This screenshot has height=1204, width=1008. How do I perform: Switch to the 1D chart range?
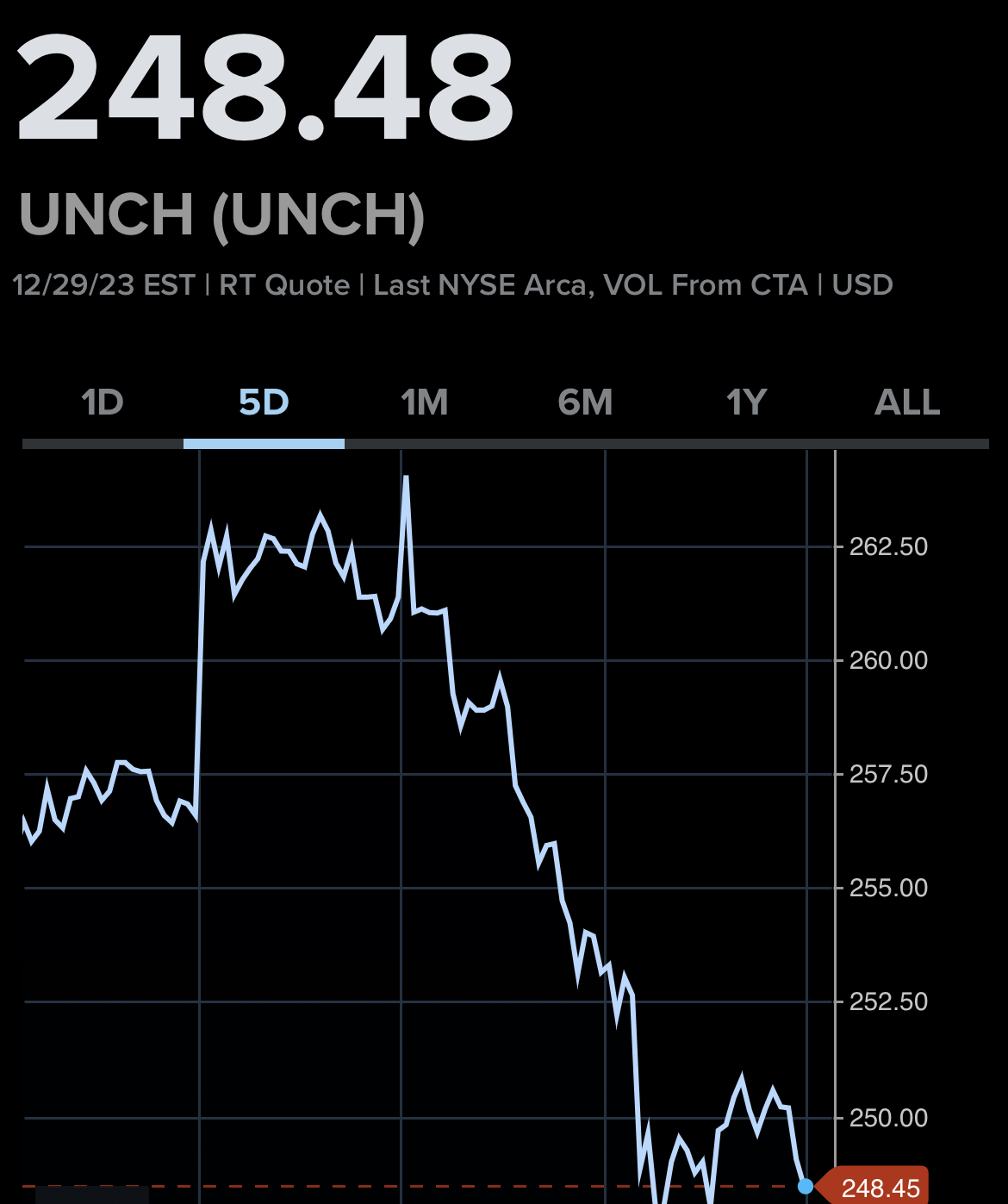click(103, 402)
